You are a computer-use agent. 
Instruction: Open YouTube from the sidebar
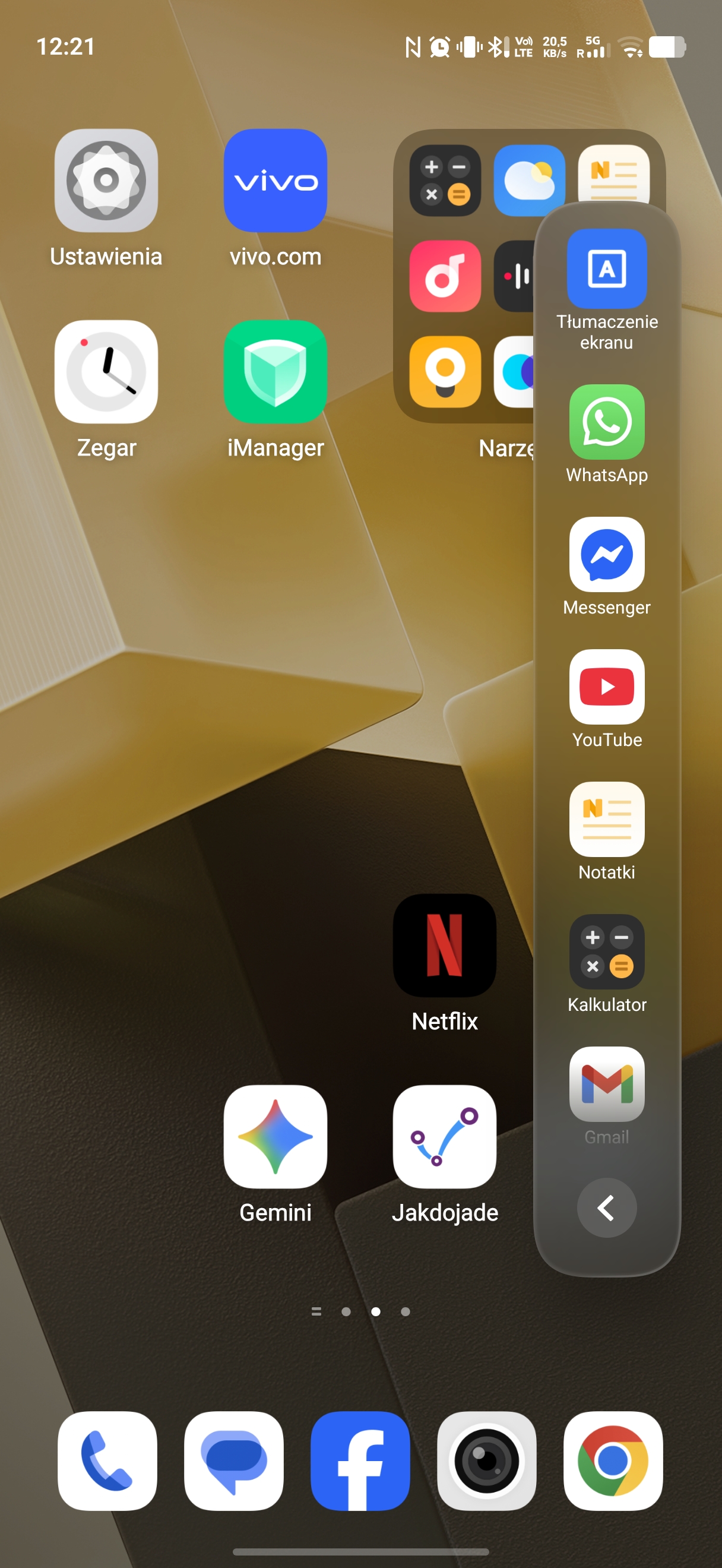[x=606, y=687]
